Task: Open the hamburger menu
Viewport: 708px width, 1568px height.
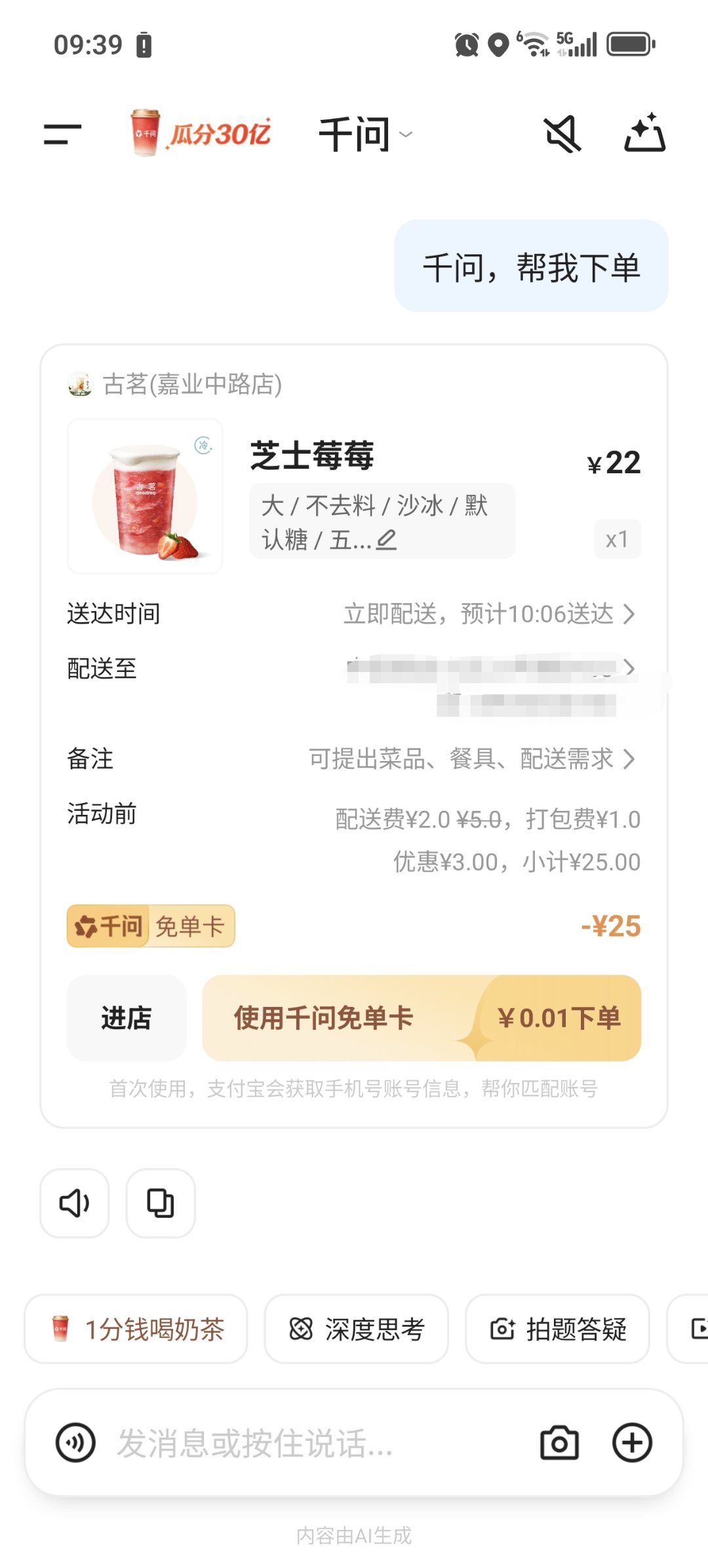Action: (62, 134)
